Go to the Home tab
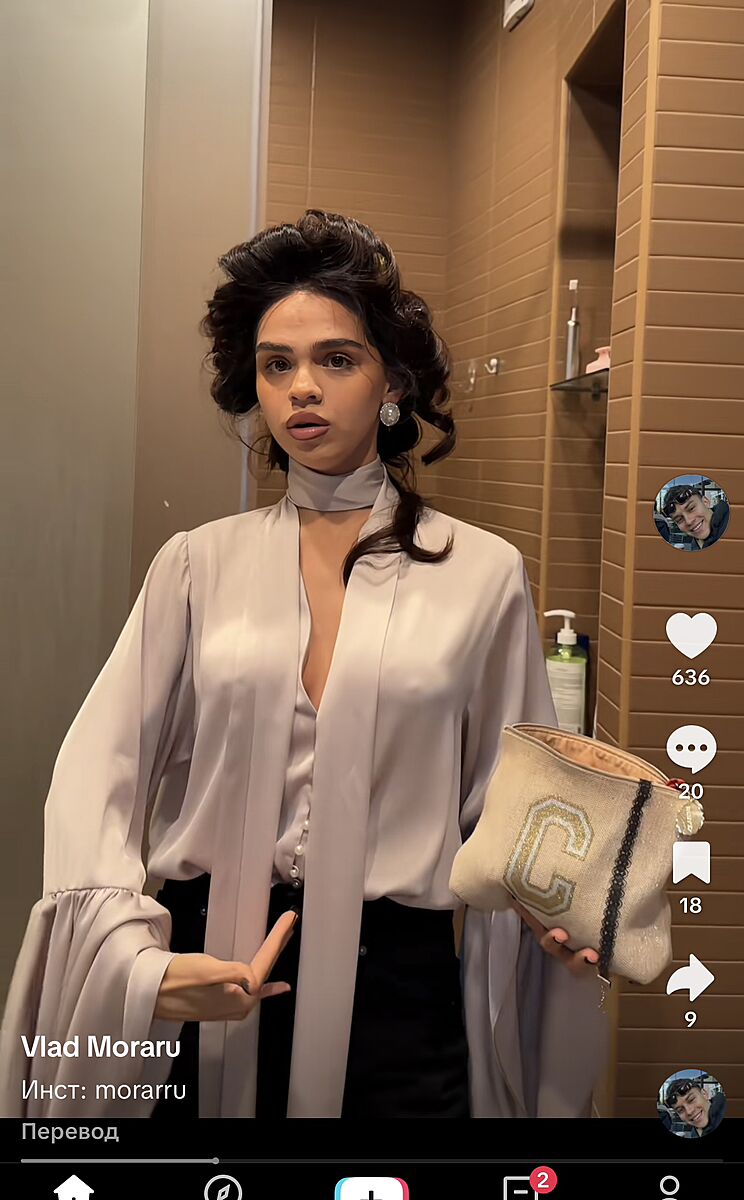Screen dimensions: 744x1200 [74, 1189]
